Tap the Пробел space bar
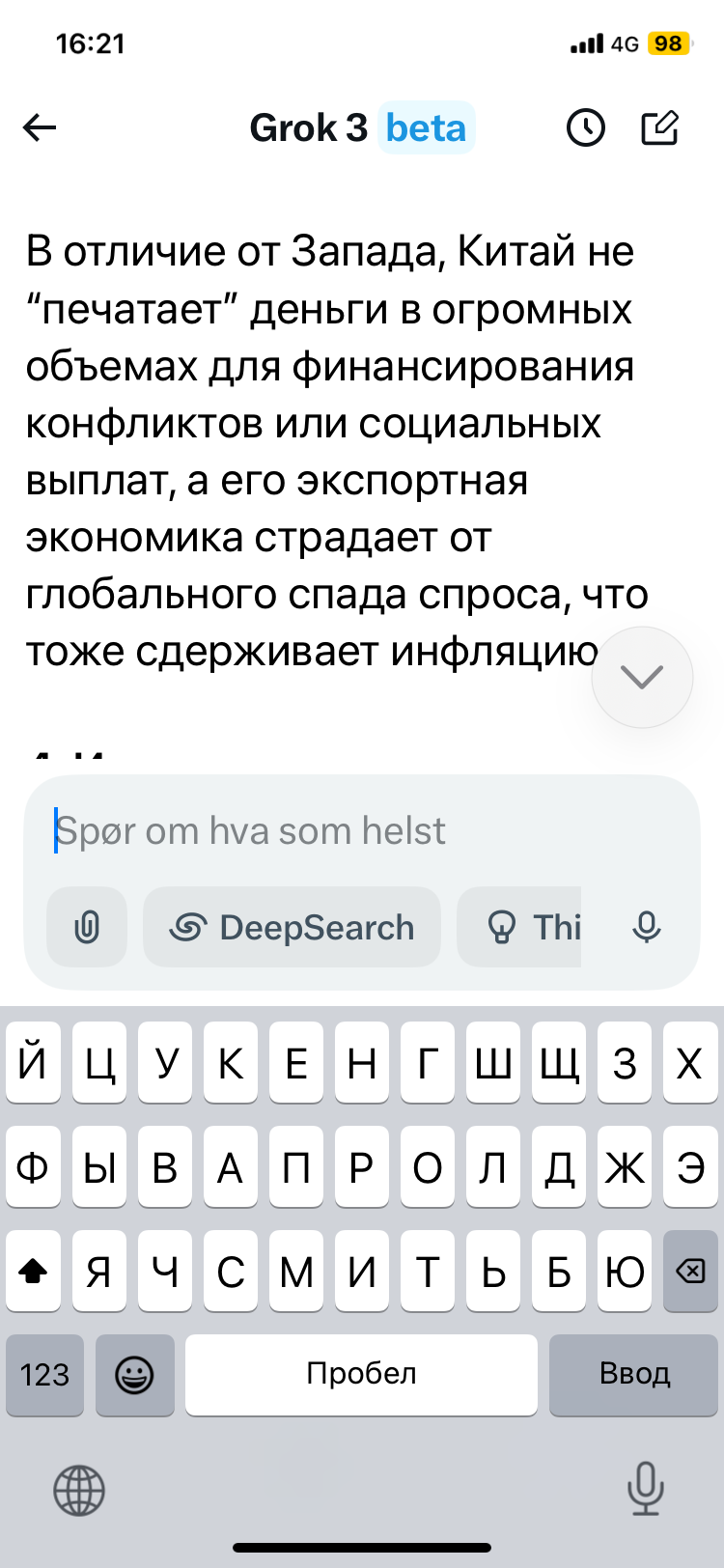 [361, 1375]
